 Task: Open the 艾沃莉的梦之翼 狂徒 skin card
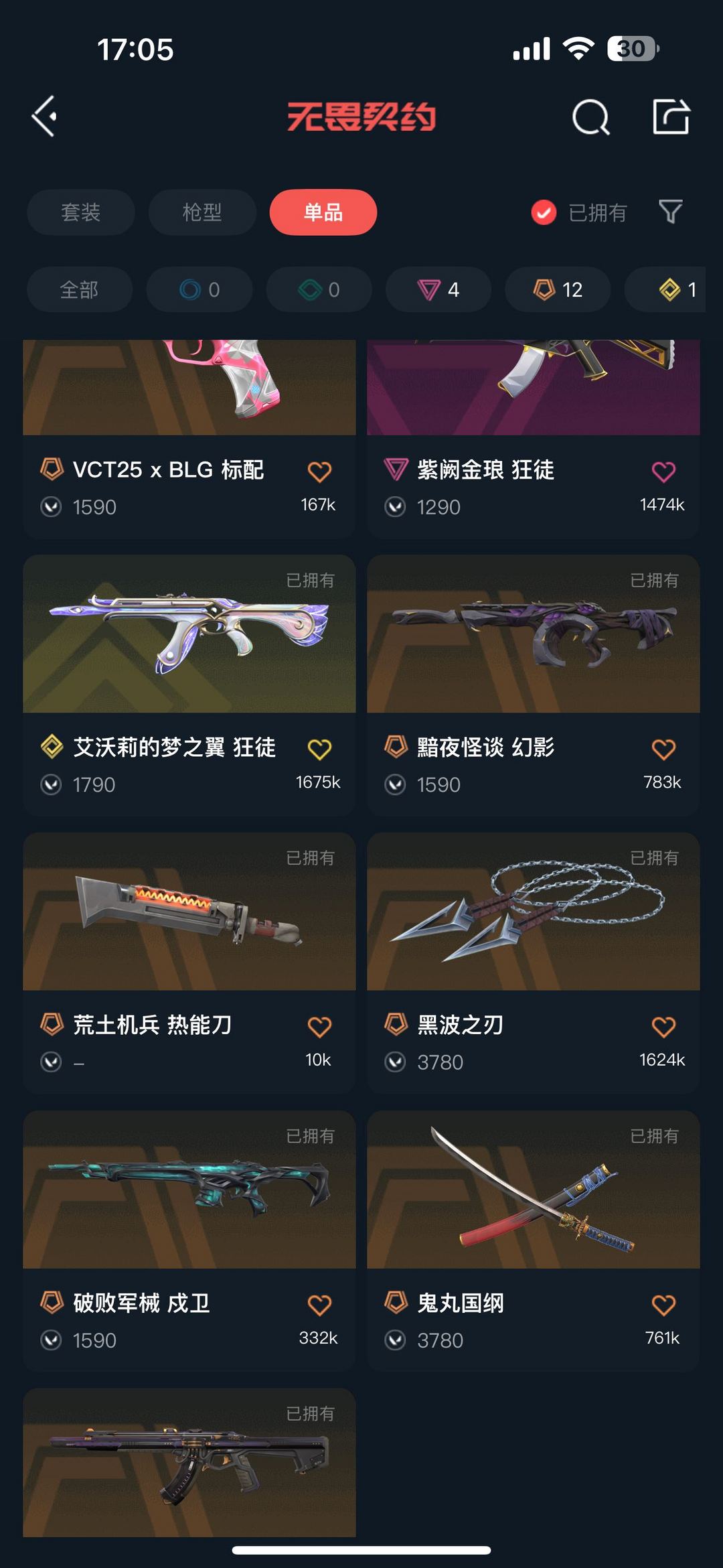189,683
